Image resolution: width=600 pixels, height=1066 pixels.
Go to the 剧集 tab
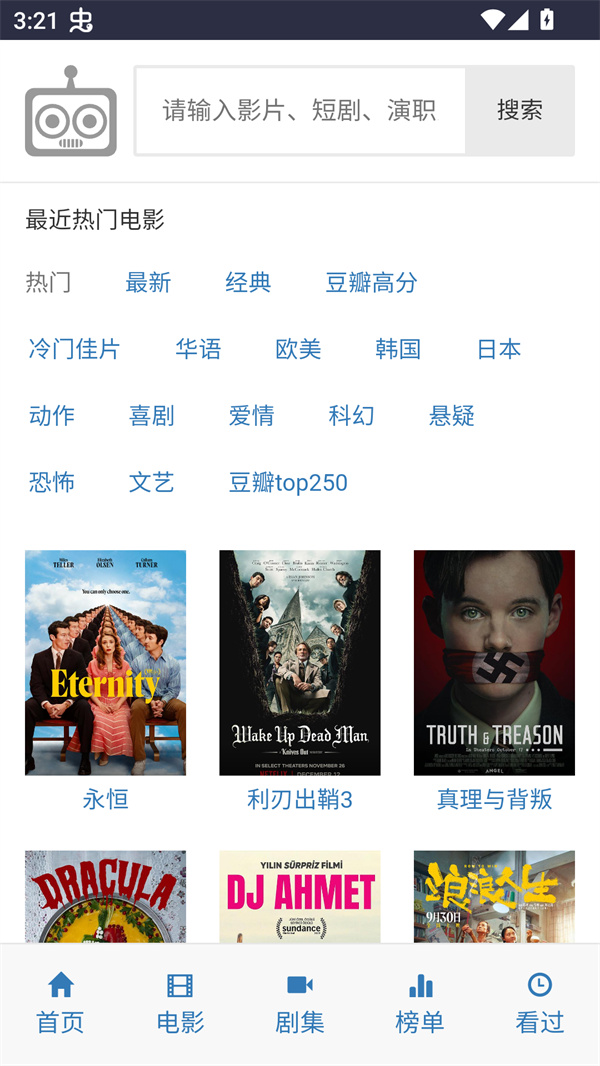tap(300, 1004)
